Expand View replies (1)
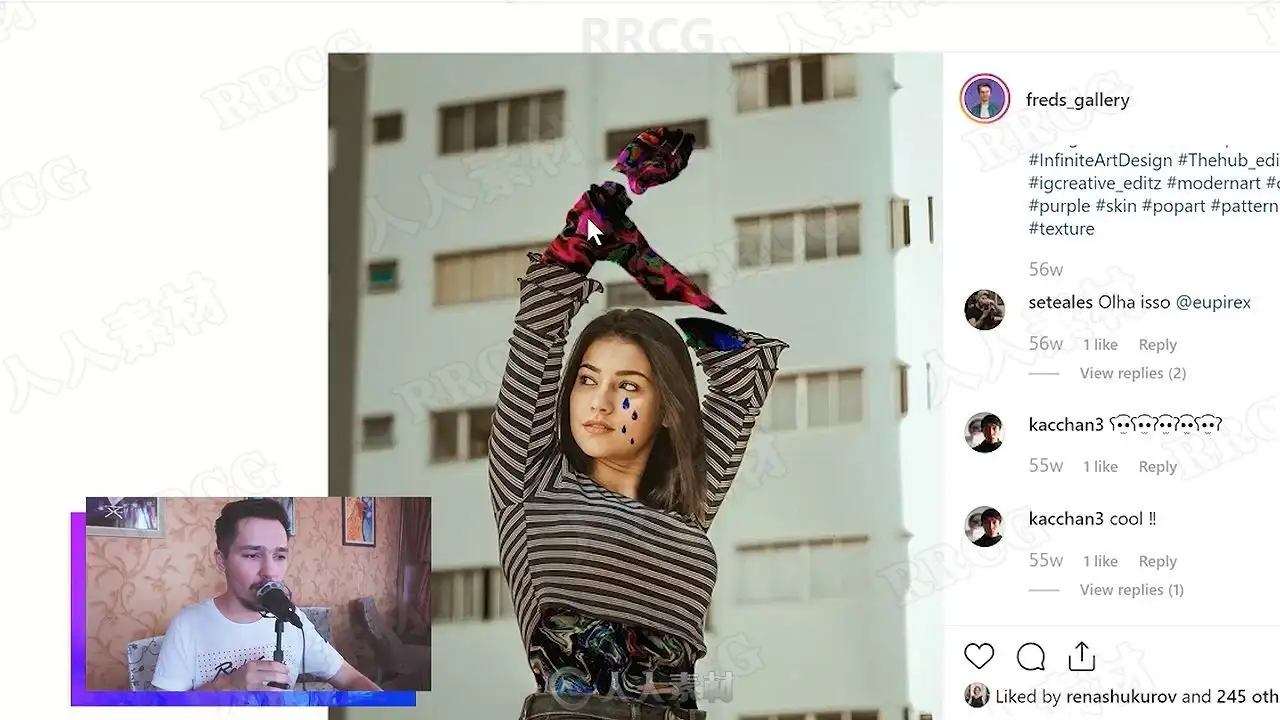Screen dimensions: 1280x720 pyautogui.click(x=1131, y=590)
